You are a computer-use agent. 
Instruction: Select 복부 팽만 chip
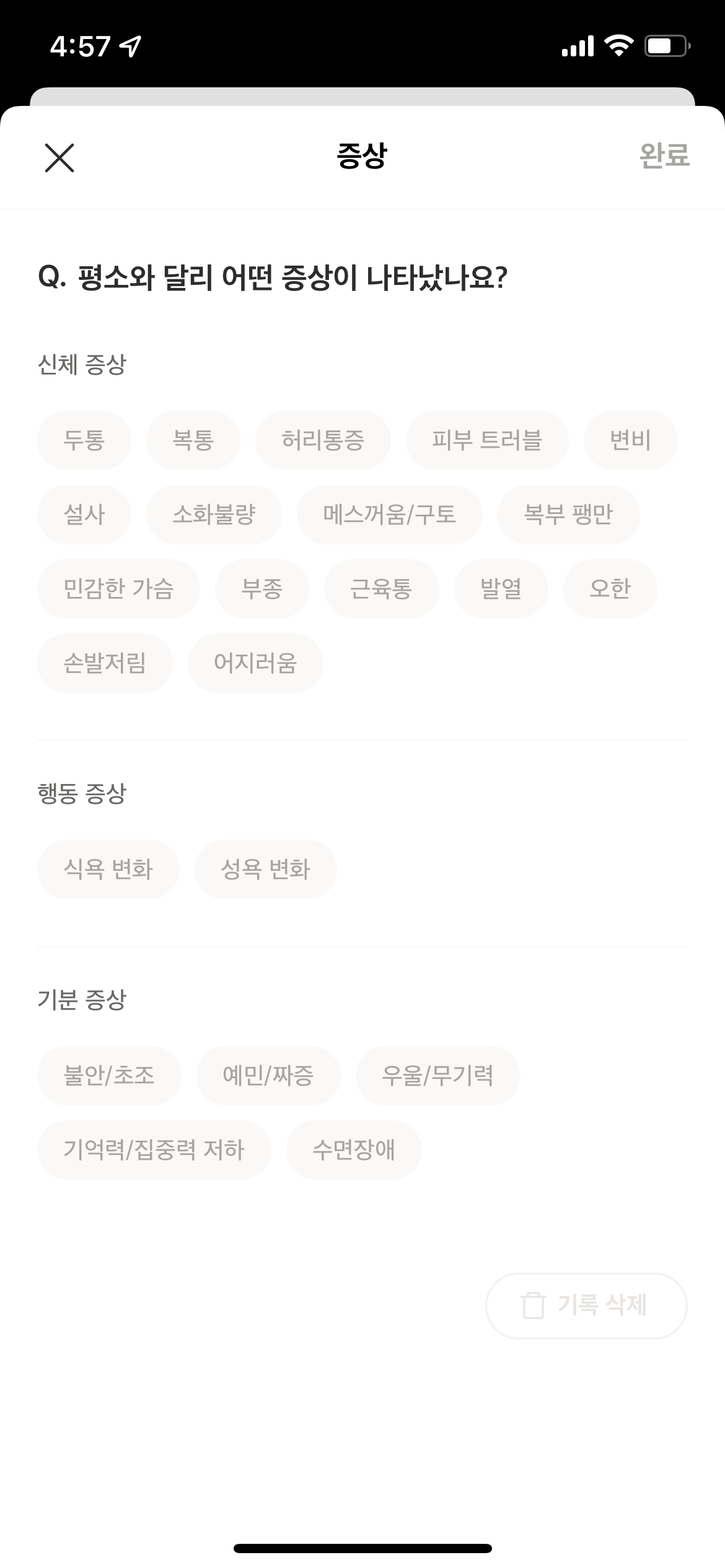[569, 515]
